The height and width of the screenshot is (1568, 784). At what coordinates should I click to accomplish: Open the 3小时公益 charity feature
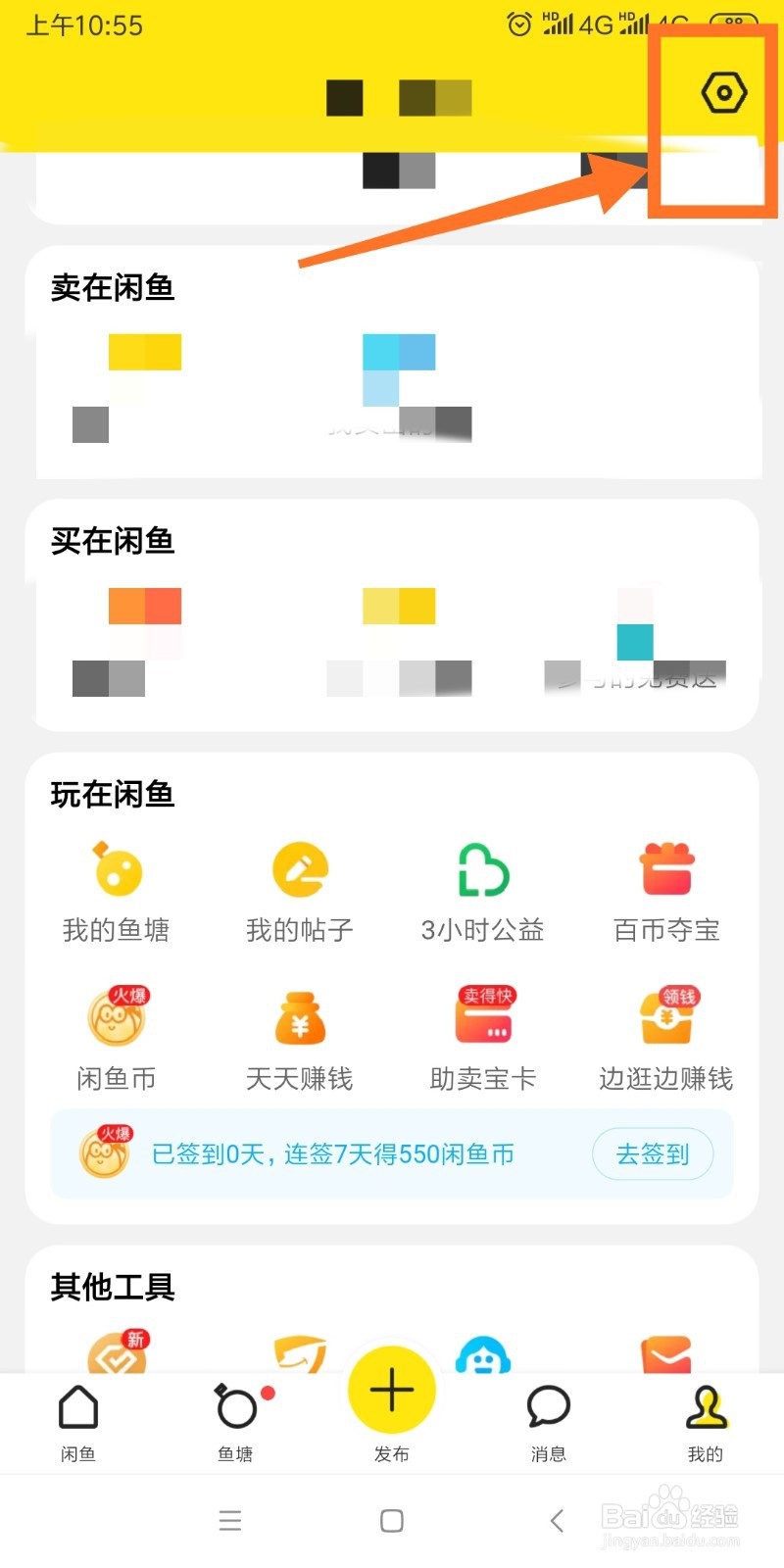pos(482,887)
